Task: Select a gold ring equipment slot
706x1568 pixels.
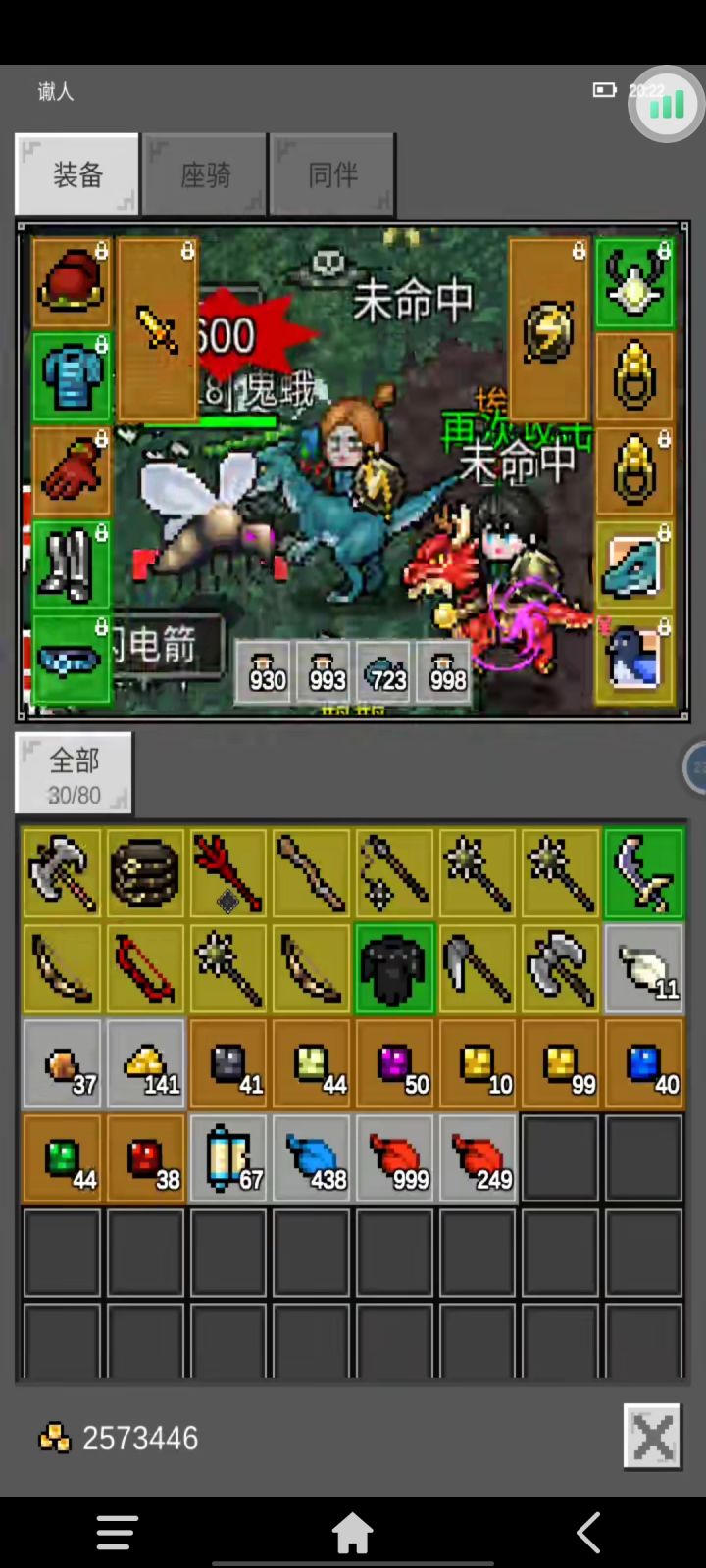Action: click(x=634, y=375)
